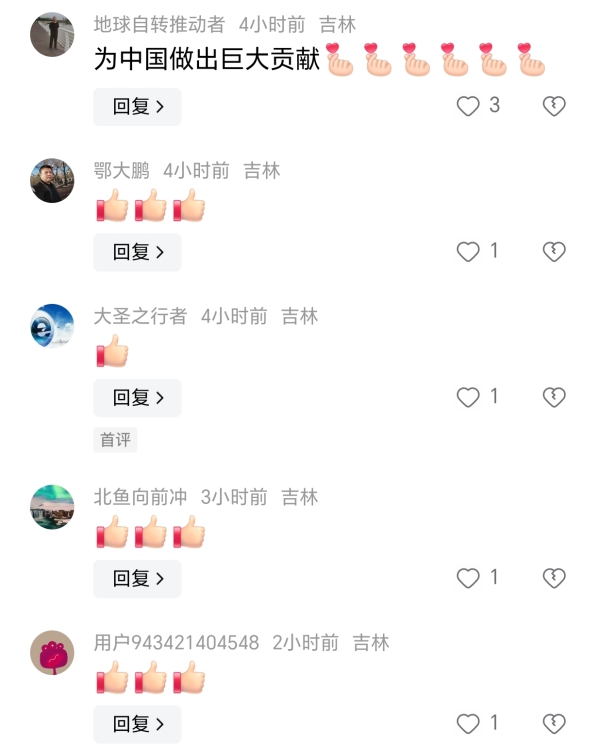The height and width of the screenshot is (752, 600).
Task: View 大圣之行者's profile avatar
Action: (x=52, y=327)
